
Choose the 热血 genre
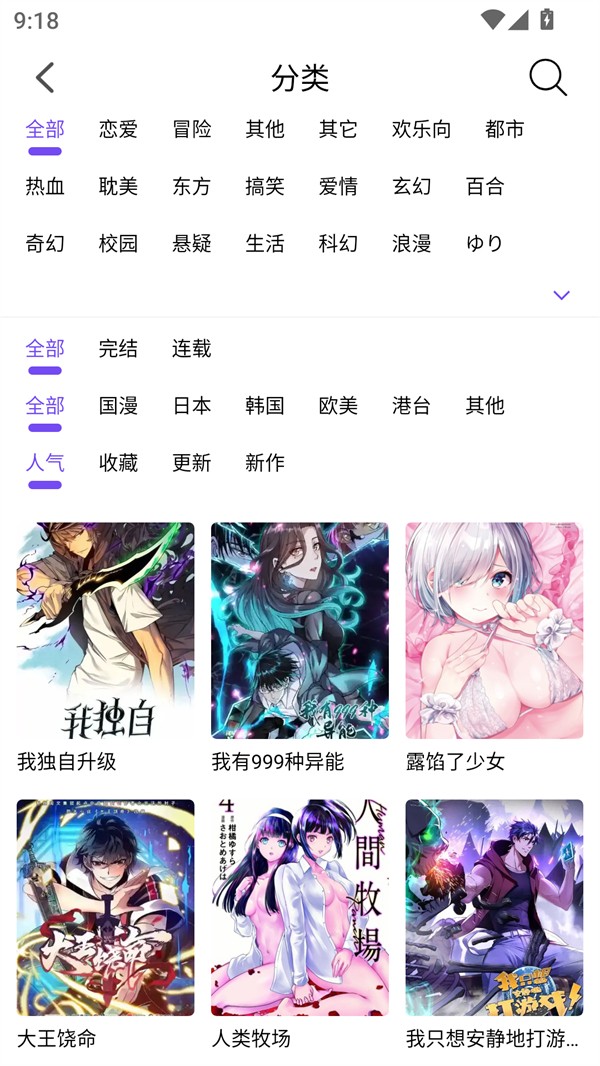tap(45, 186)
